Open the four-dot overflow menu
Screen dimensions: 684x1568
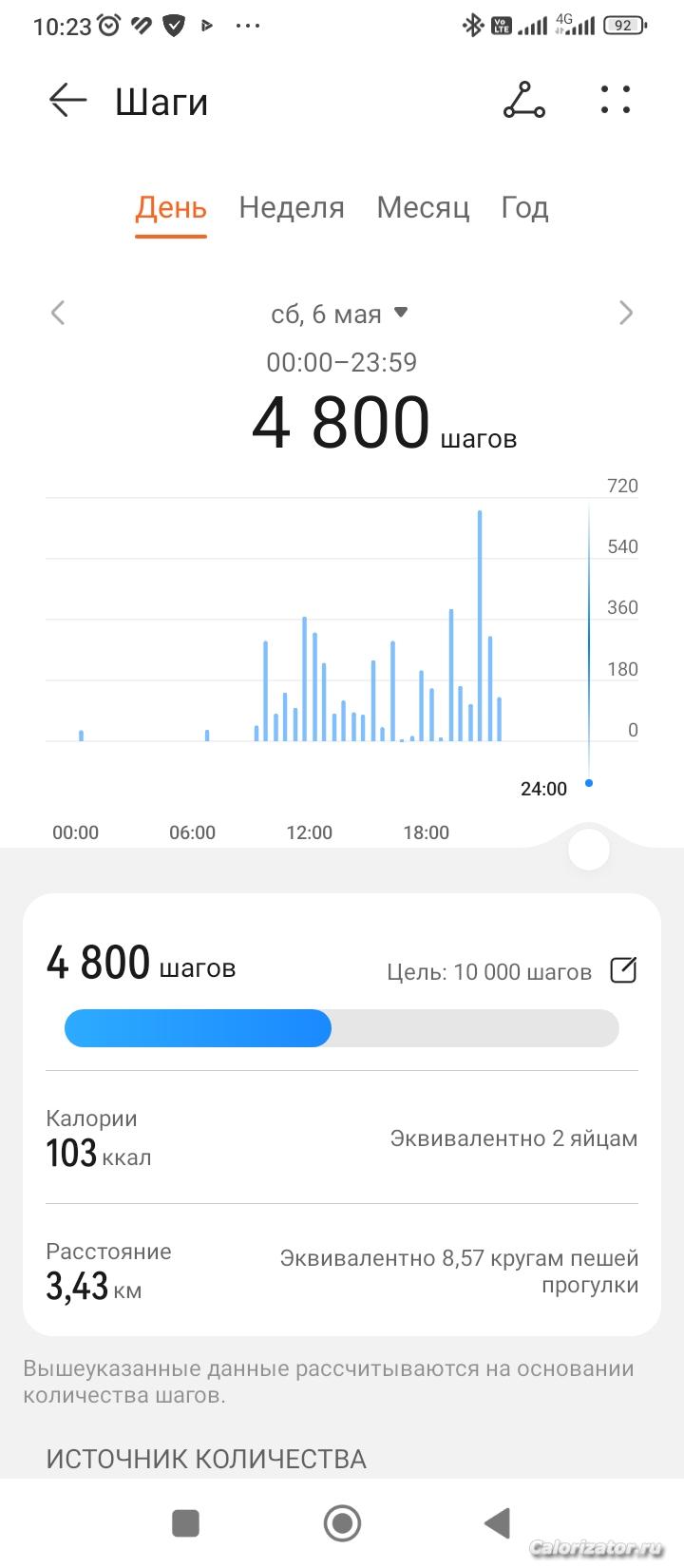click(x=616, y=100)
